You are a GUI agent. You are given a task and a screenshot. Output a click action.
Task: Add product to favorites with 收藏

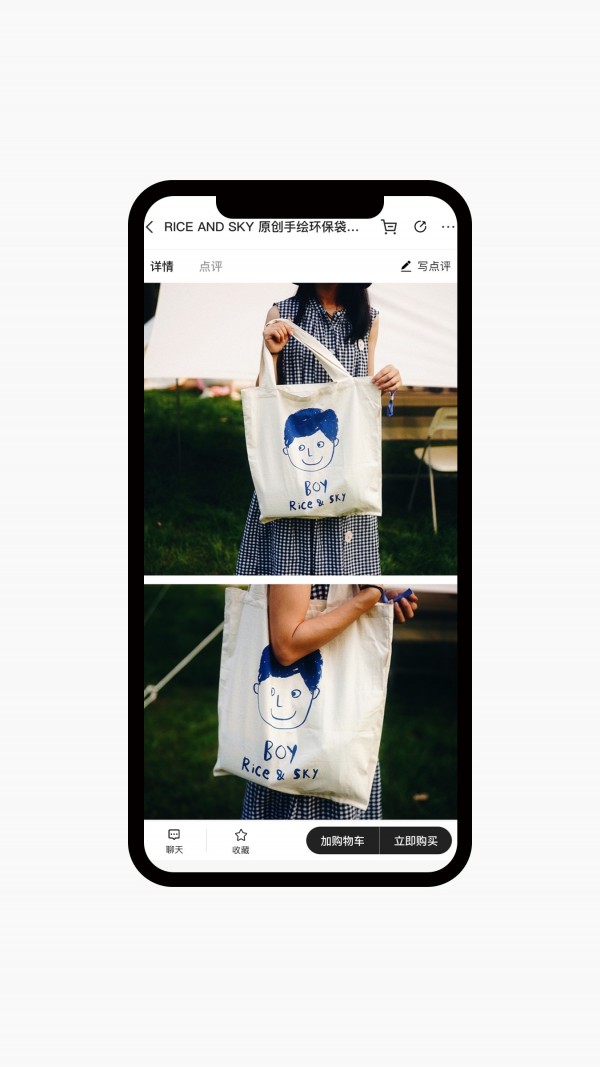pos(241,841)
